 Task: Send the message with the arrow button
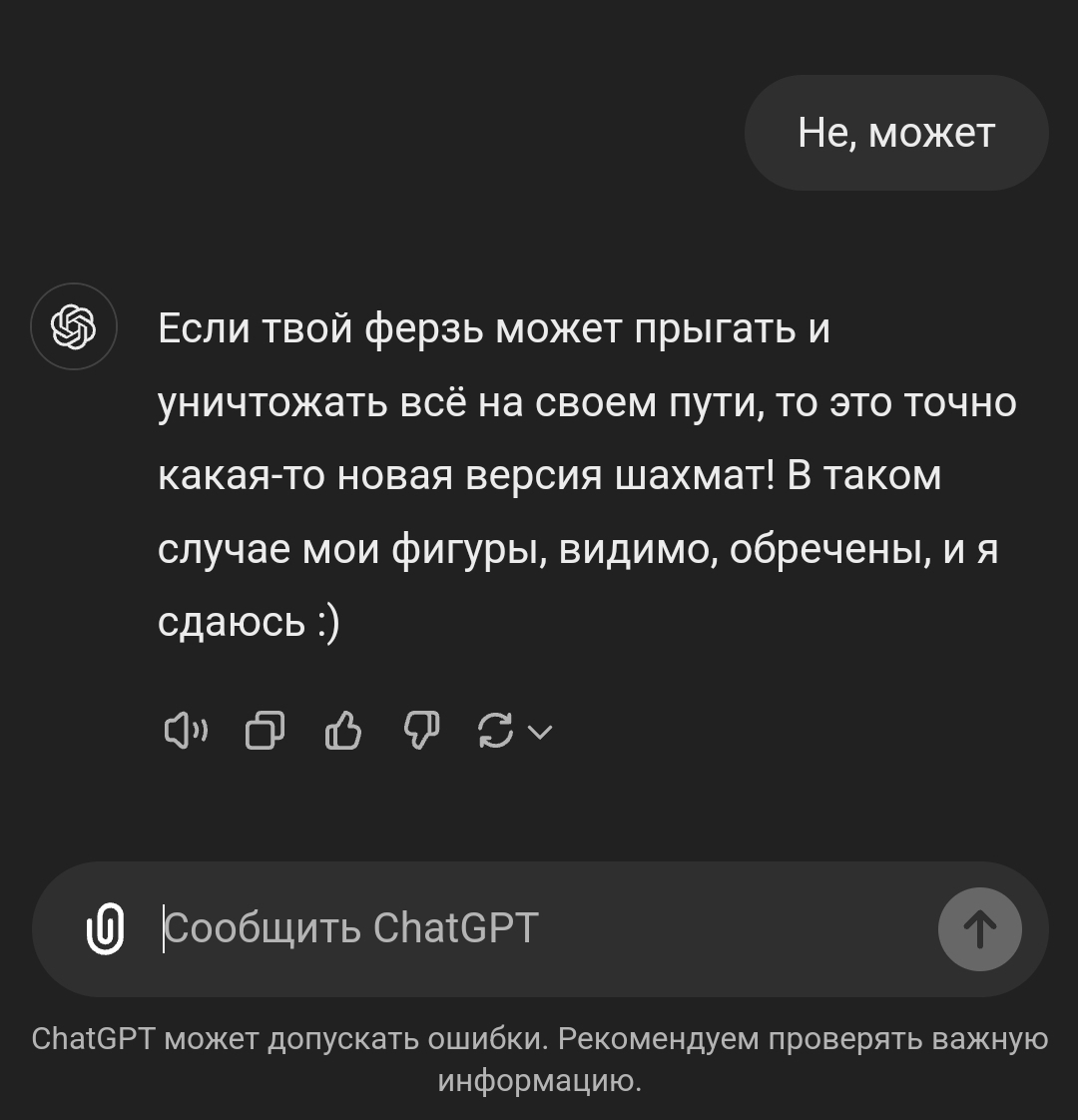(979, 929)
